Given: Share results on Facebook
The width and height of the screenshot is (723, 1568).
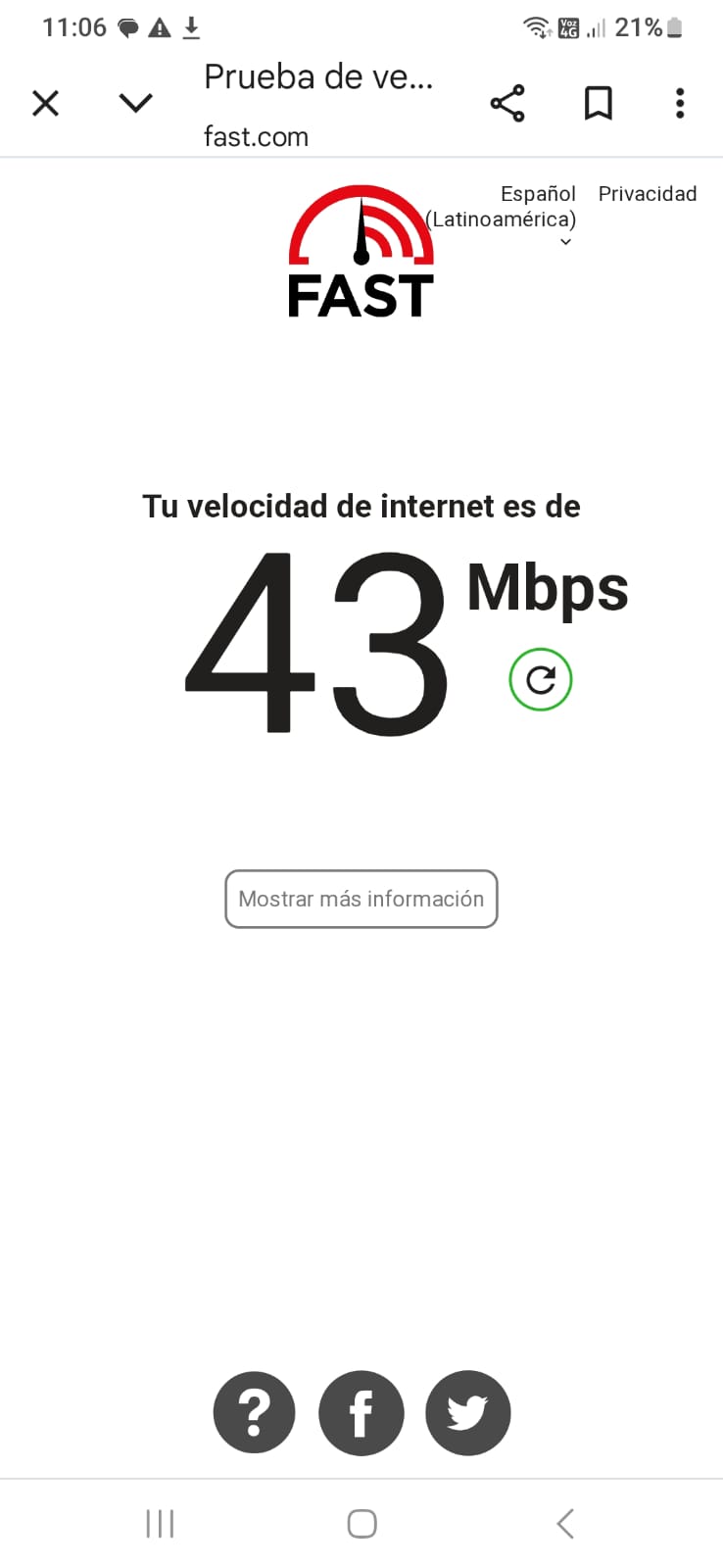Looking at the screenshot, I should click(x=361, y=1412).
